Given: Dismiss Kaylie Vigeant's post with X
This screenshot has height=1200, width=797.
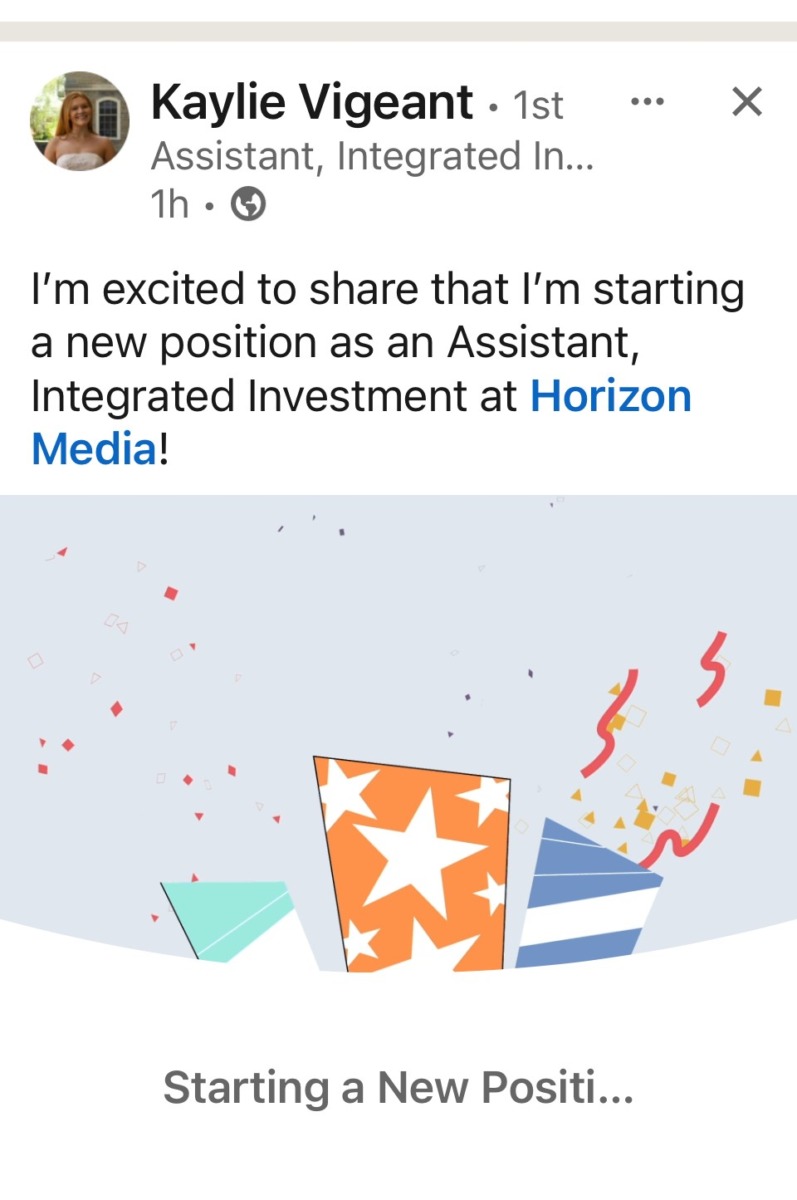Looking at the screenshot, I should [x=747, y=102].
